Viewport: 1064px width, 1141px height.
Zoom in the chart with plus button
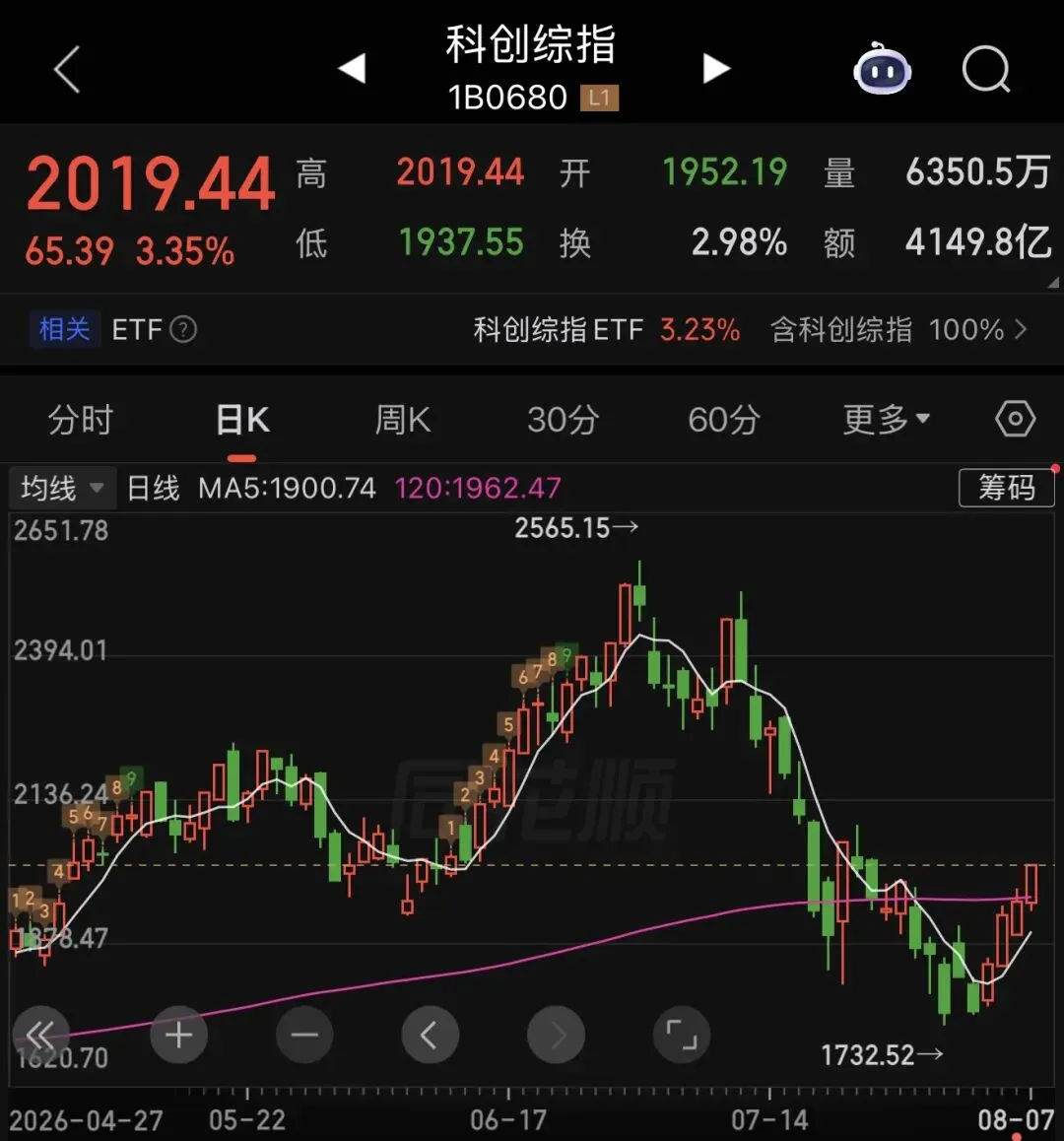pyautogui.click(x=179, y=1035)
